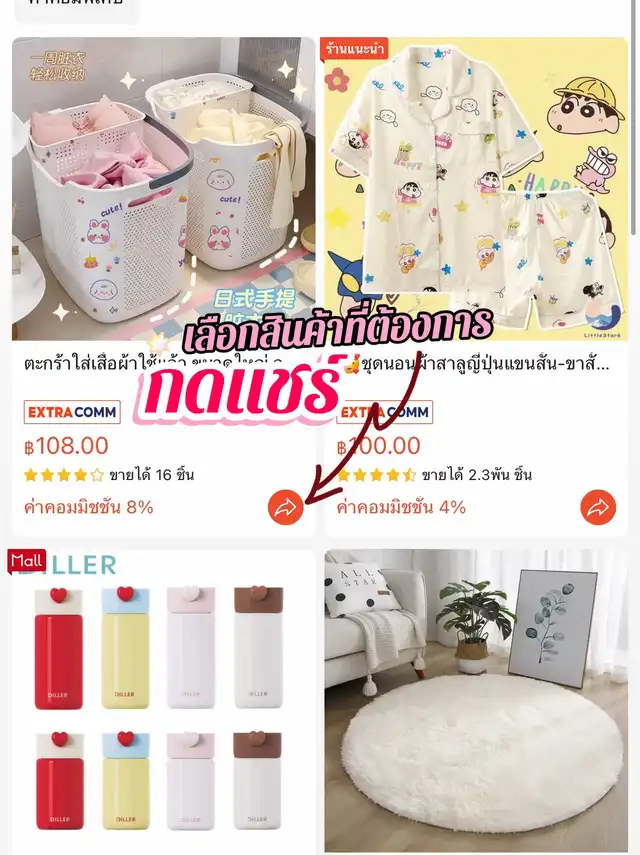Open the white round fluffy rug product
Image resolution: width=640 pixels, height=855 pixels.
(476, 701)
